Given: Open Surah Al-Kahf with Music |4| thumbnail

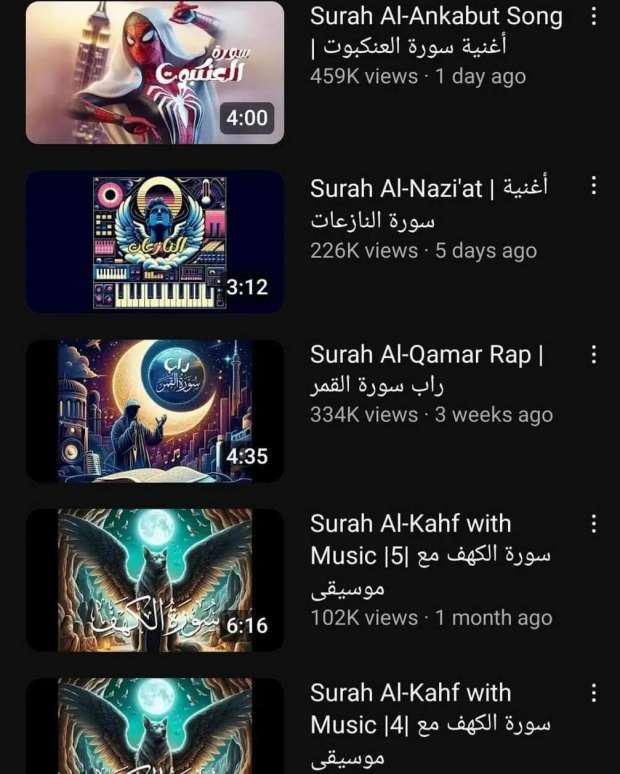Looking at the screenshot, I should (154, 726).
